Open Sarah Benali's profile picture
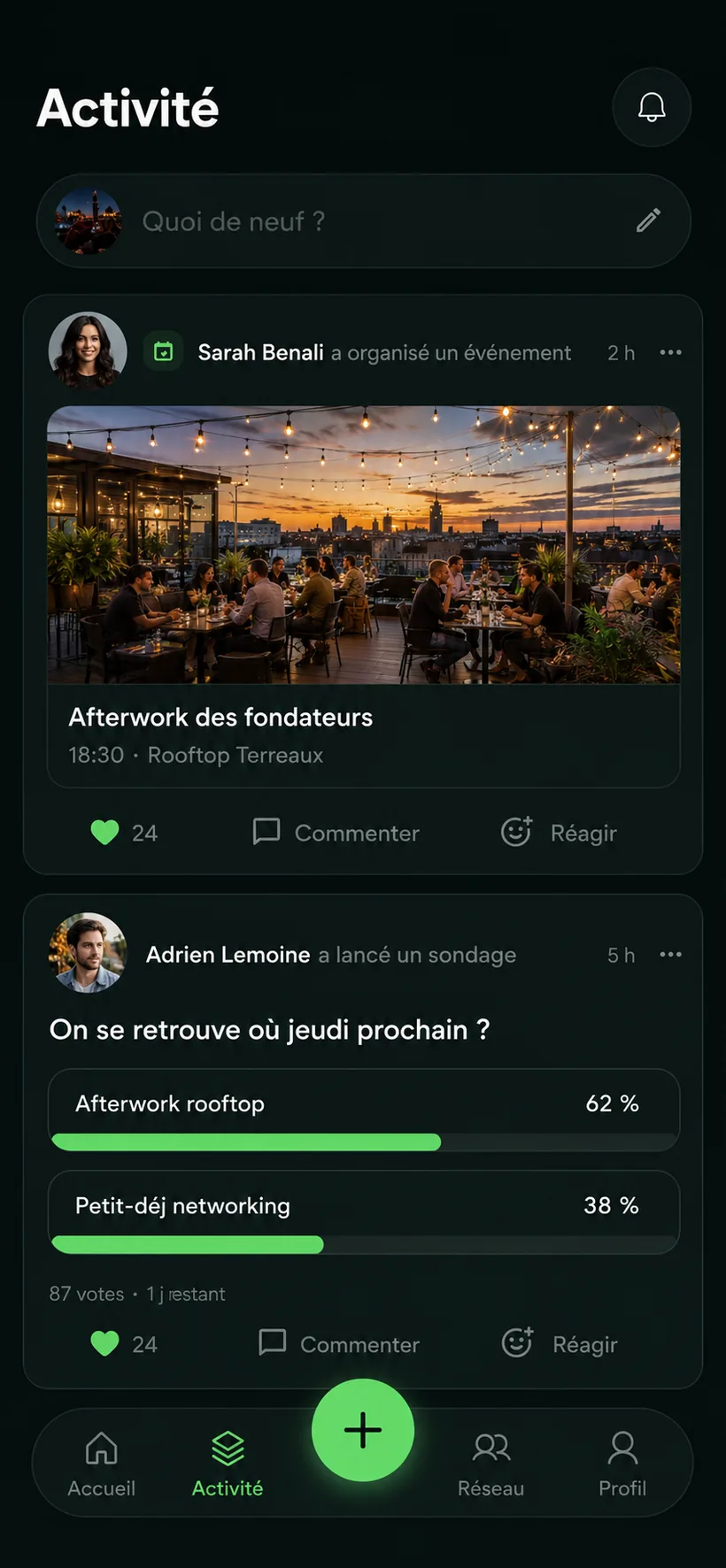The image size is (726, 1568). [88, 351]
